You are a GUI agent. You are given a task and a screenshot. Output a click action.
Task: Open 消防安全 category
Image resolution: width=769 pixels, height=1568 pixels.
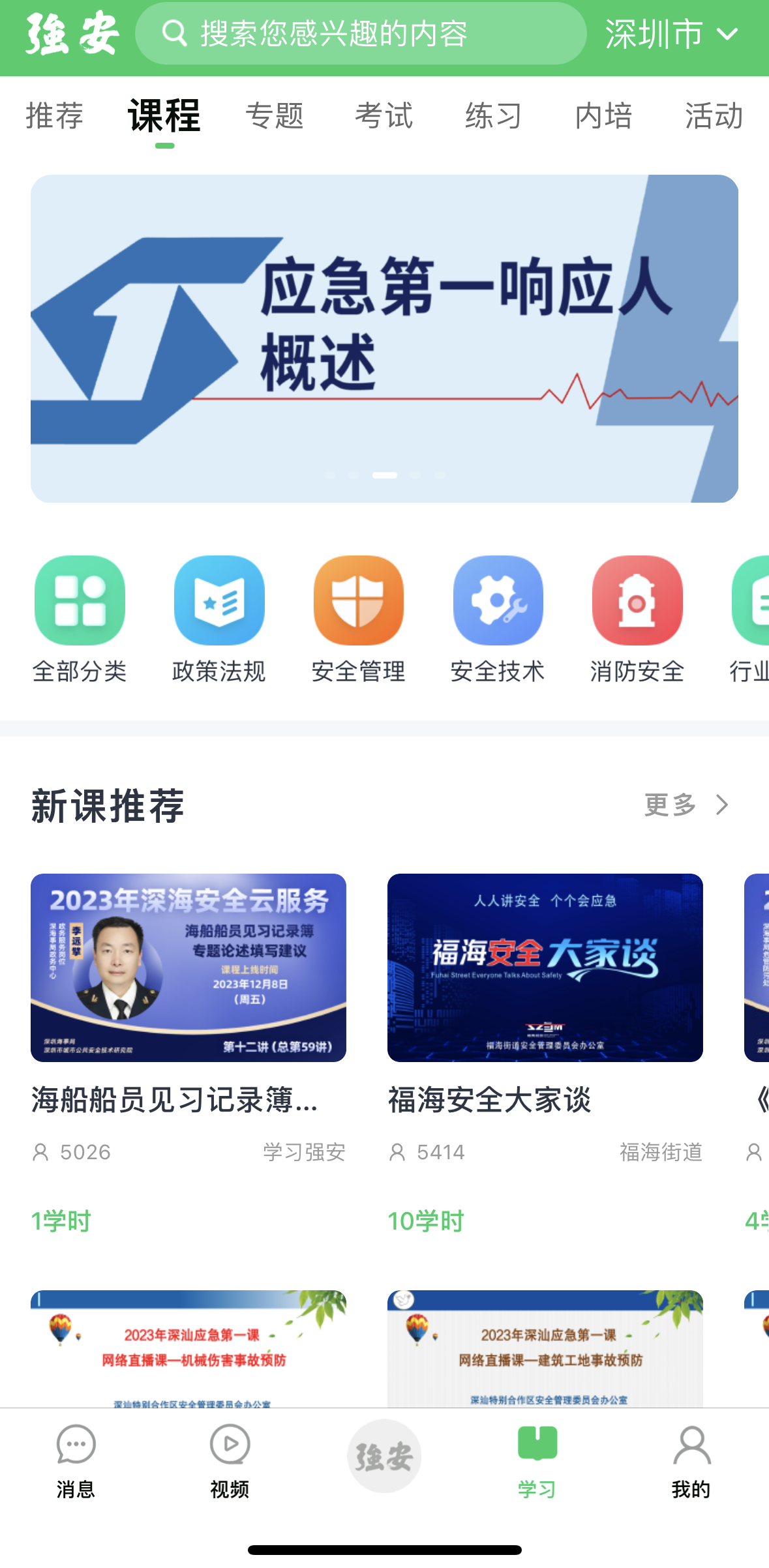[x=637, y=619]
